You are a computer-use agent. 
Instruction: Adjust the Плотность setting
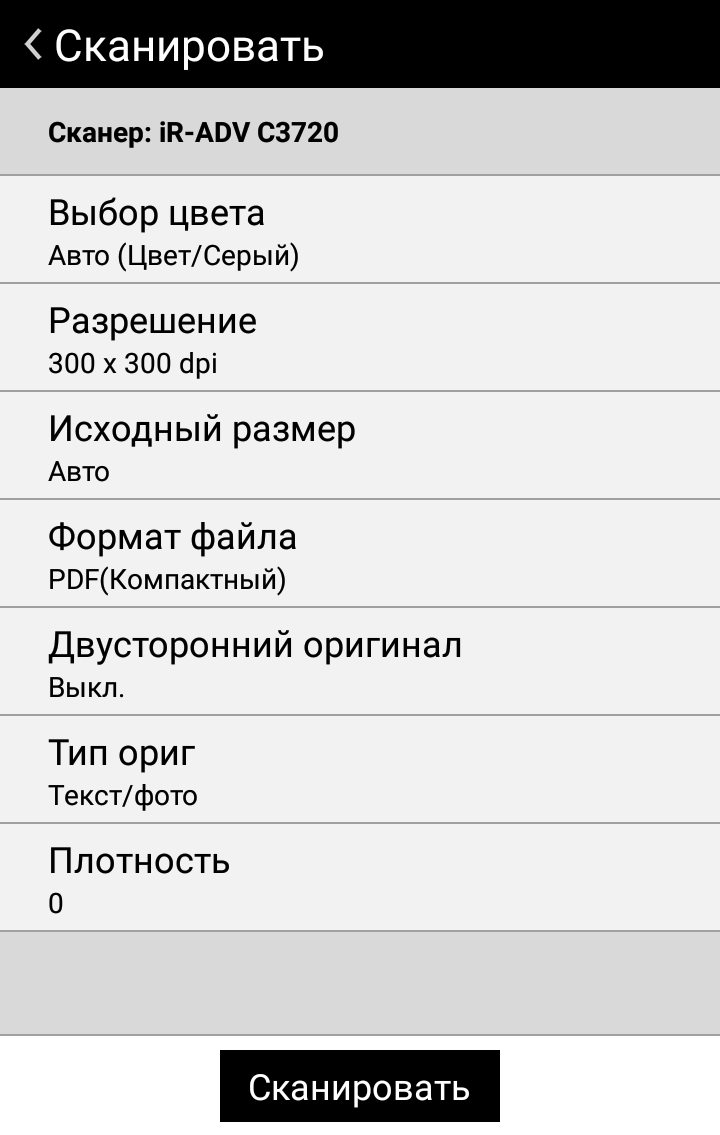pyautogui.click(x=360, y=878)
